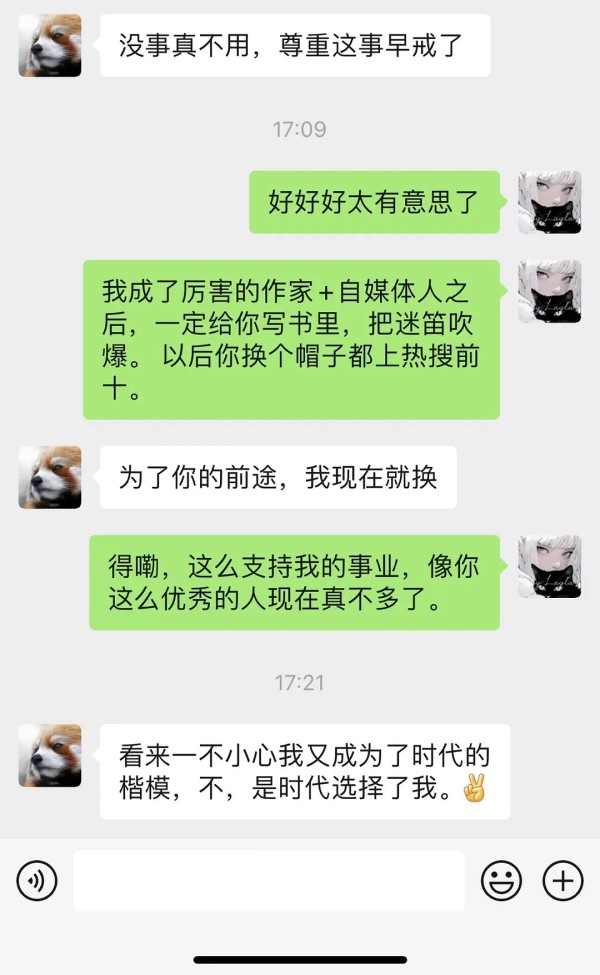Open anime avatar beside 我成了厉害的作家 message
The height and width of the screenshot is (975, 600).
(x=549, y=291)
